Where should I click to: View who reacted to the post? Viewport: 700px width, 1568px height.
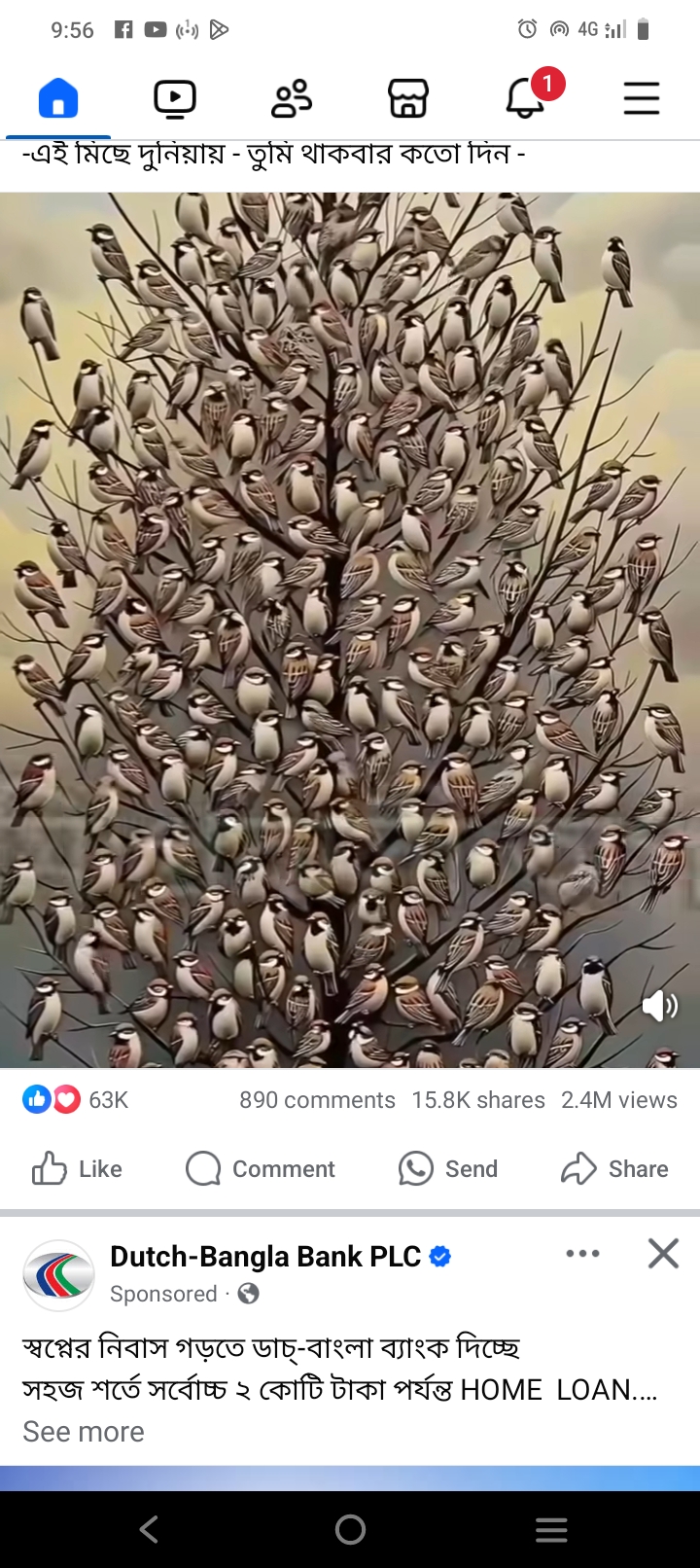click(76, 1100)
